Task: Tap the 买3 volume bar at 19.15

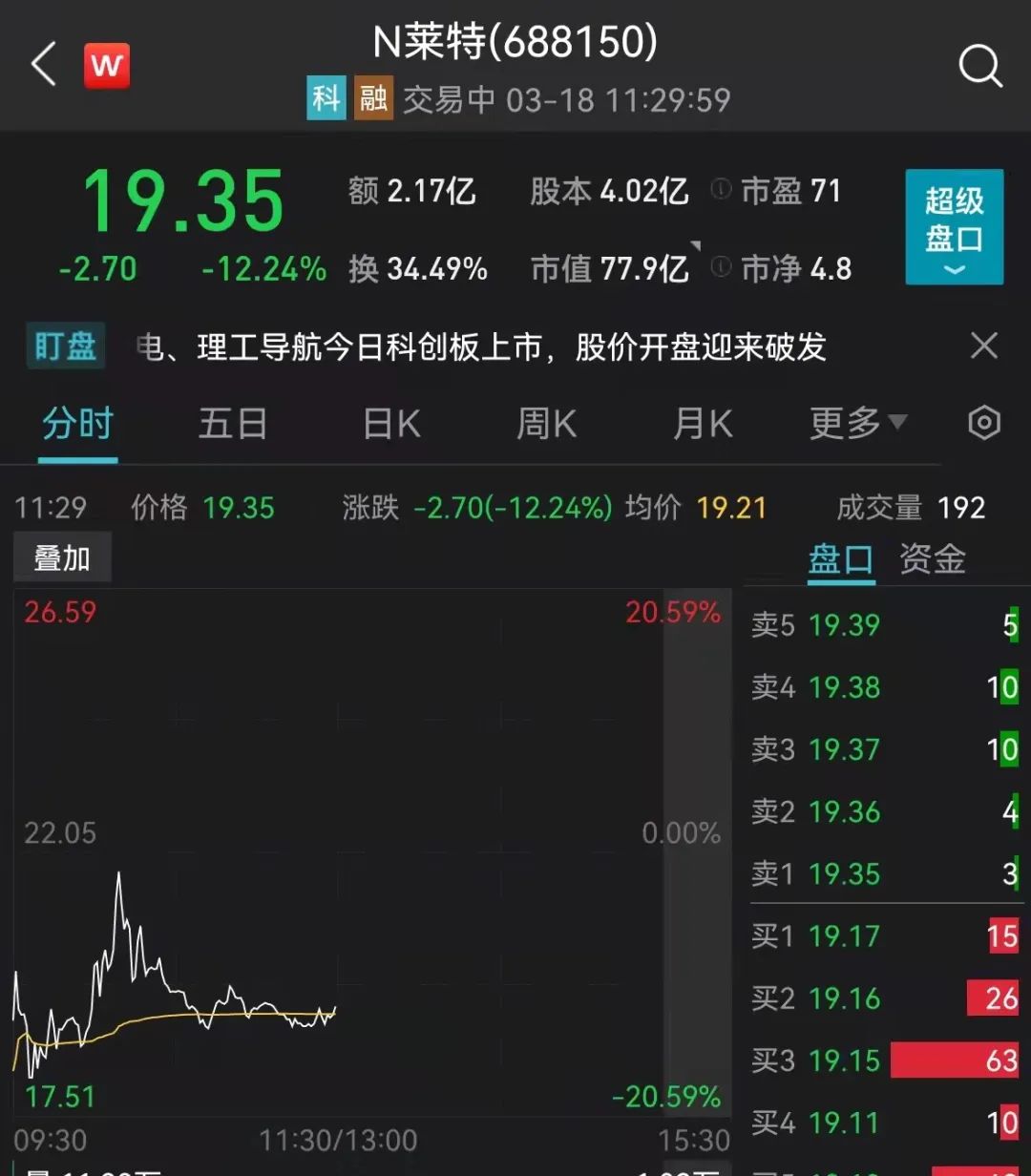Action: 955,1060
